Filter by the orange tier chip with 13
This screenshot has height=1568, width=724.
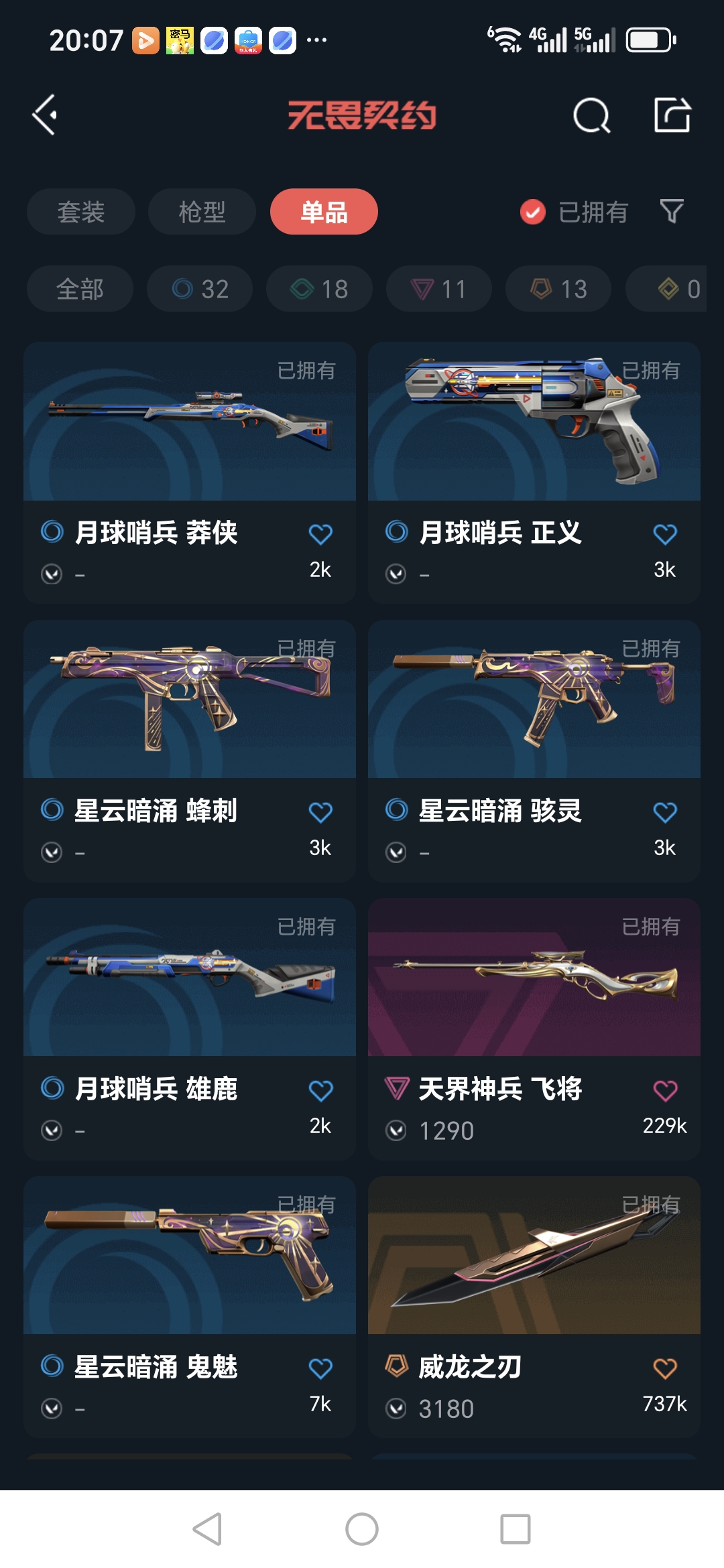558,289
